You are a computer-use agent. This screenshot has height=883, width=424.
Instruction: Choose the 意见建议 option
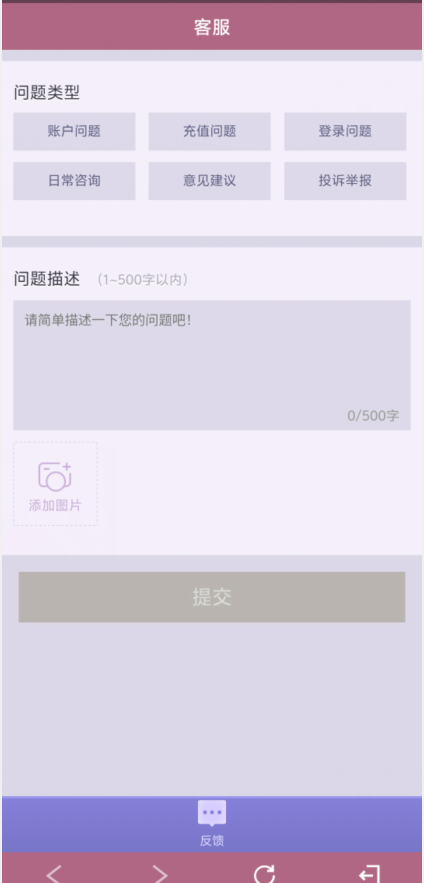coord(209,181)
